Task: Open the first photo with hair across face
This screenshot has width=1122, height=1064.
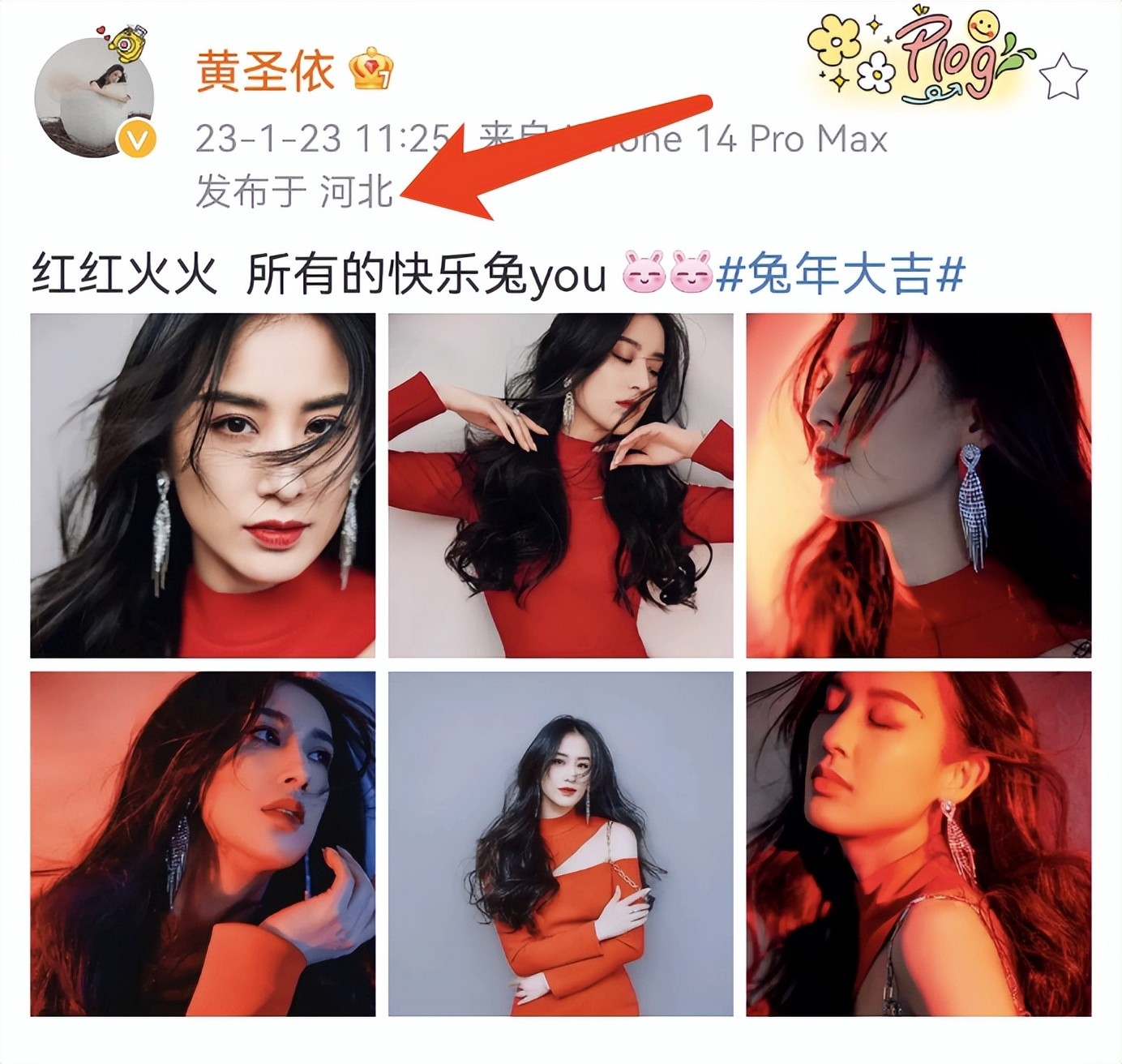Action: tap(203, 485)
